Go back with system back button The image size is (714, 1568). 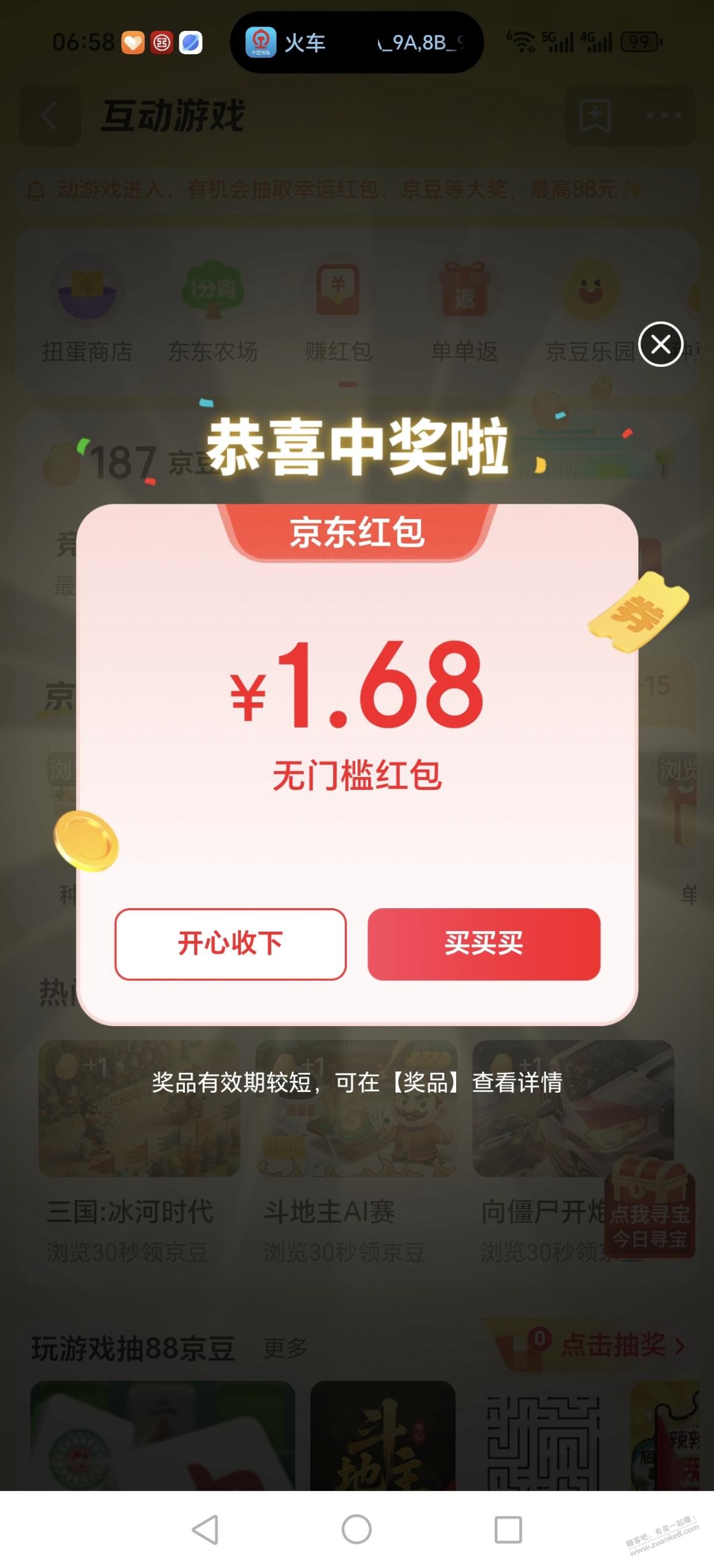[205, 1530]
